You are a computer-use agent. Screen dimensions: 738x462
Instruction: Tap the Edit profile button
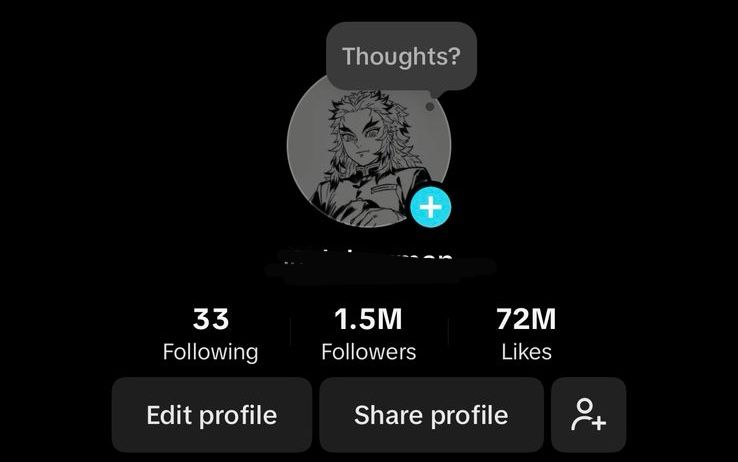tap(211, 415)
